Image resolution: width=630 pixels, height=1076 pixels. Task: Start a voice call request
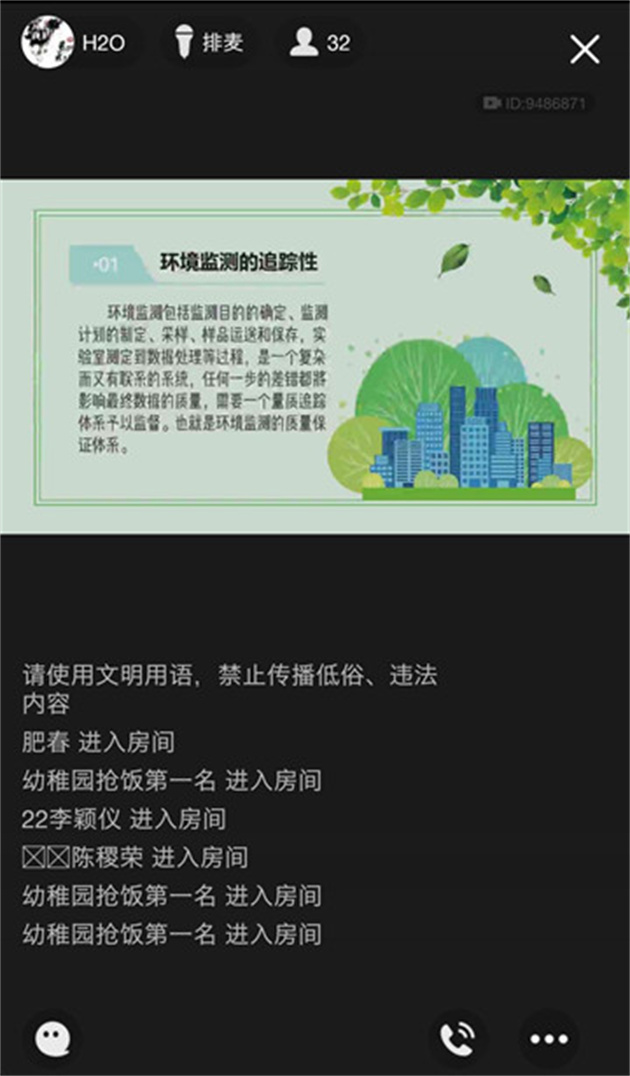pyautogui.click(x=457, y=1039)
